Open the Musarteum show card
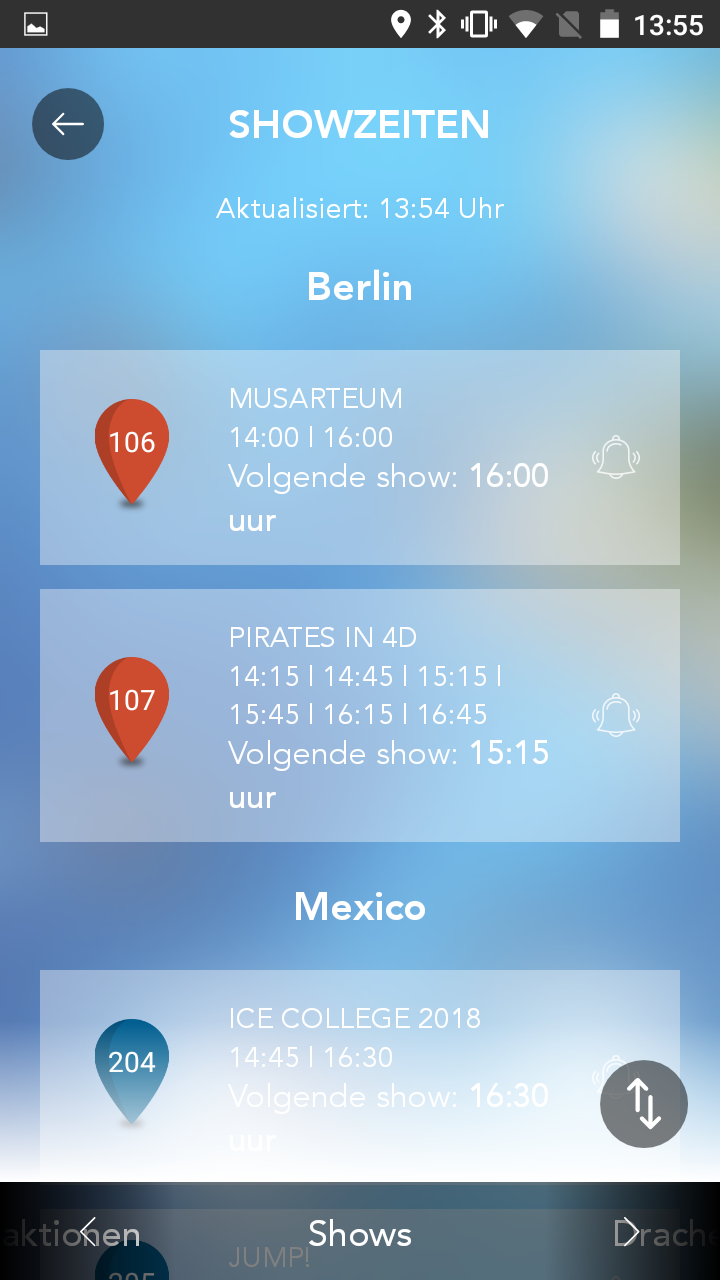720x1280 pixels. pos(360,458)
